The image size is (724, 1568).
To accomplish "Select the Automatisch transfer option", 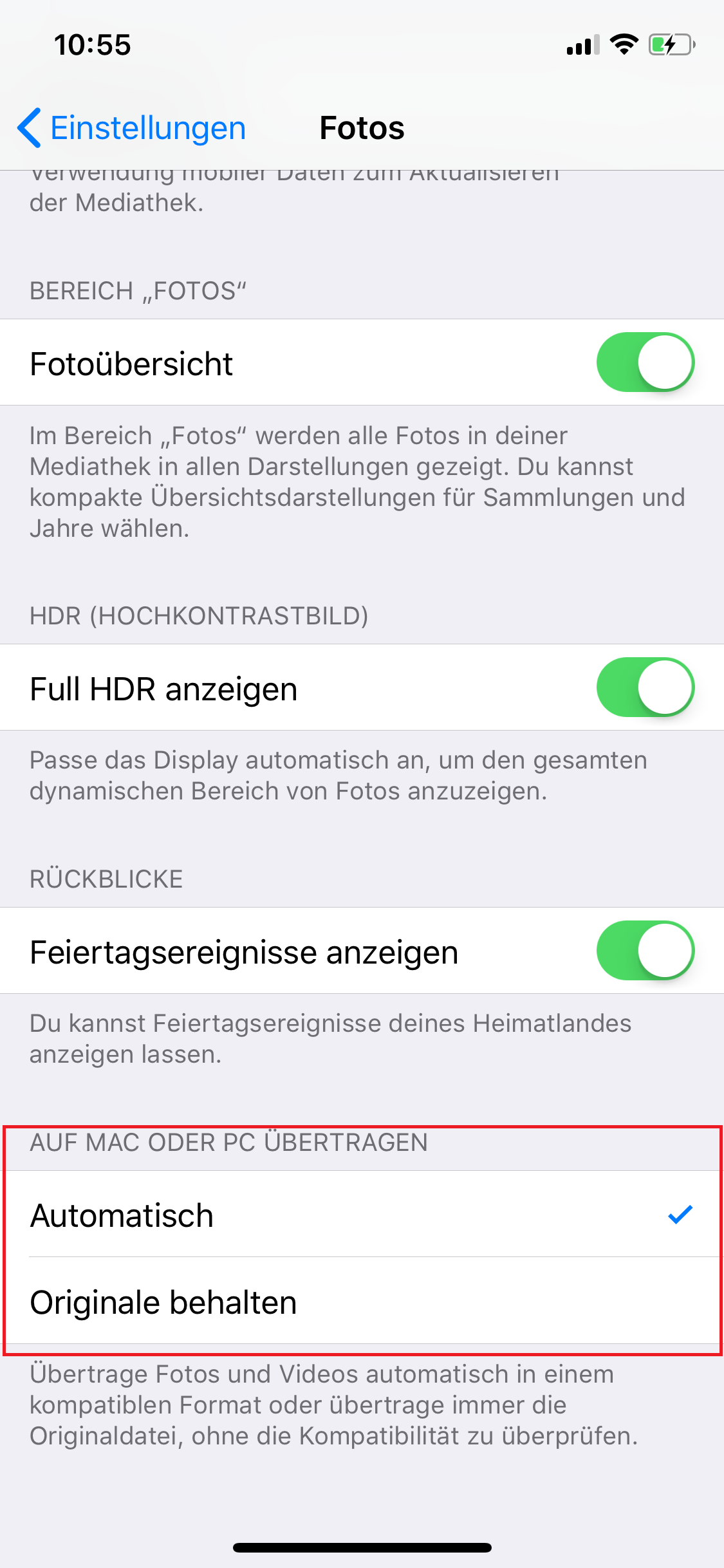I will pos(360,1215).
